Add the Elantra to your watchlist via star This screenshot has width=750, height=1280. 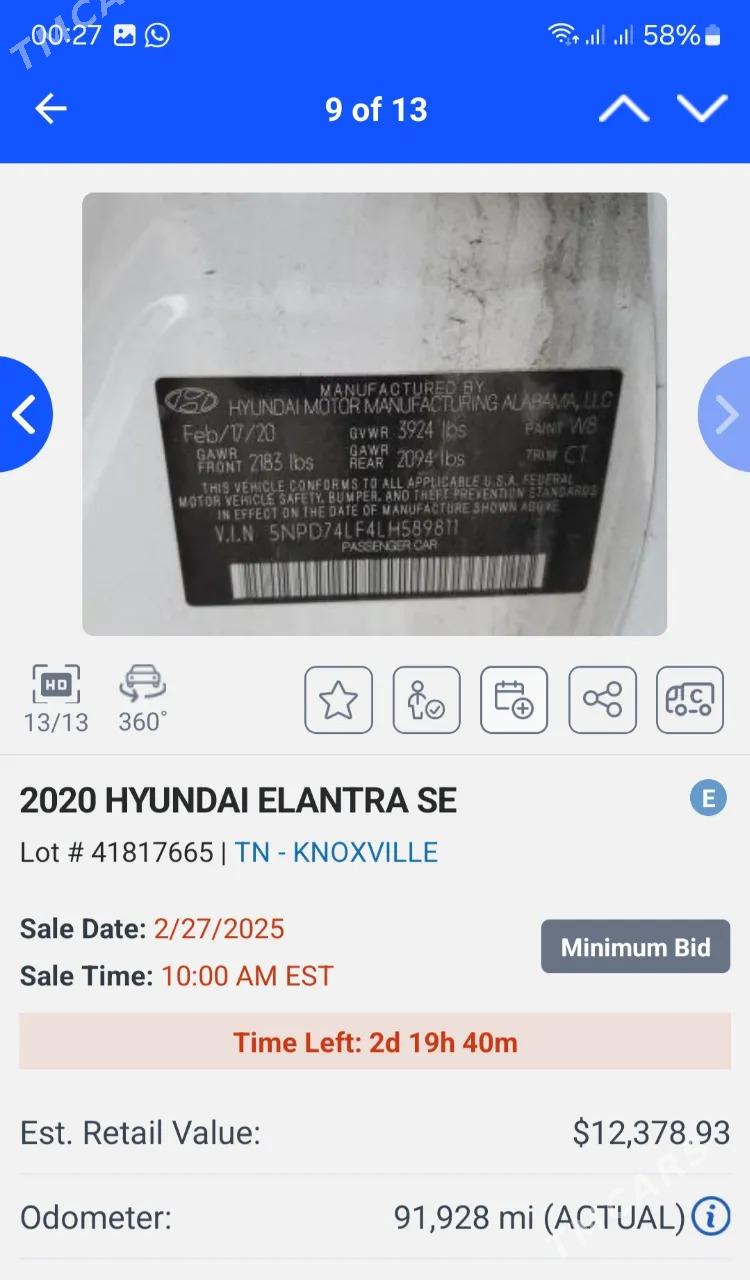coord(338,700)
